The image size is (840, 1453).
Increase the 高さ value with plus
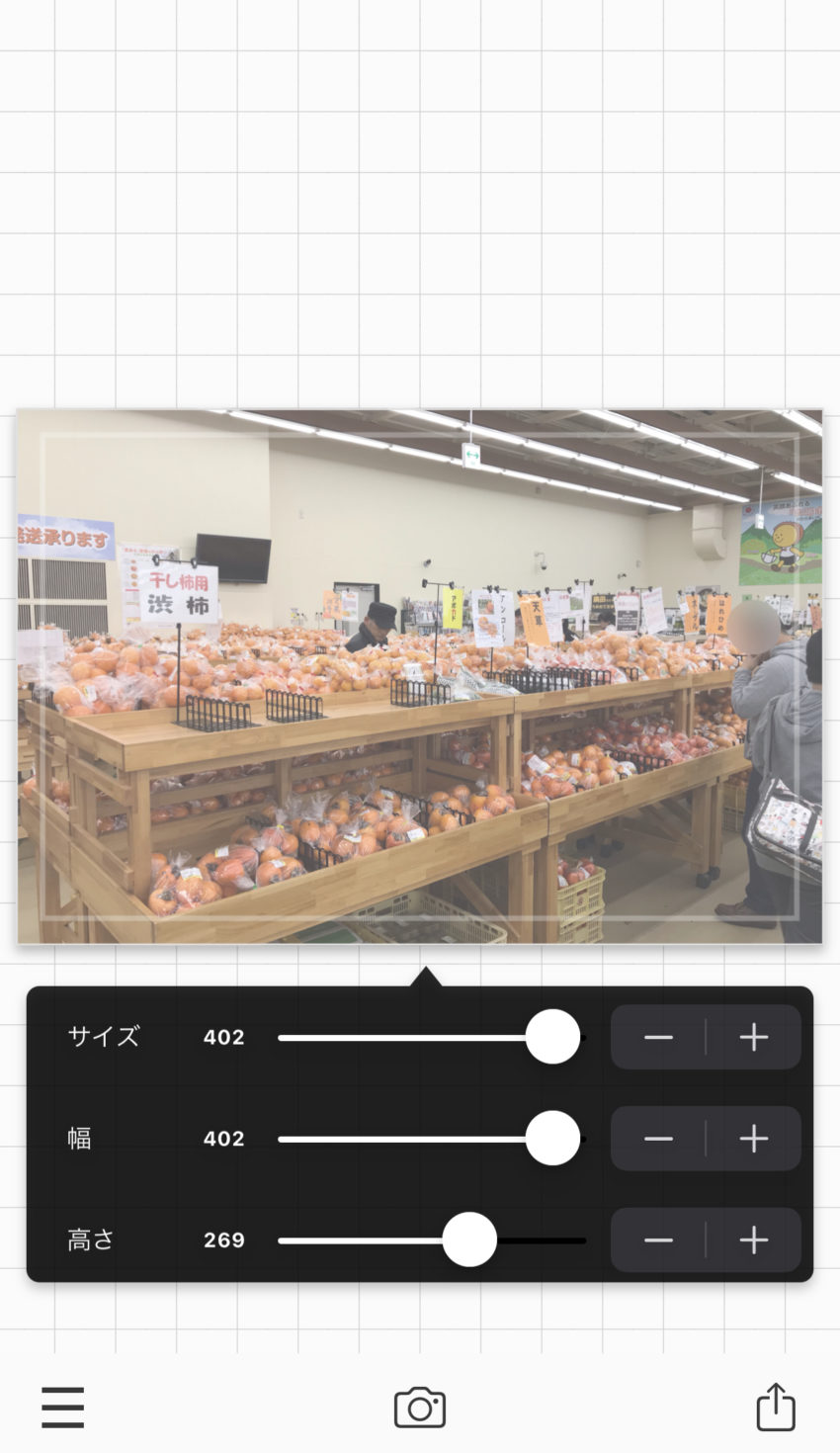(754, 1239)
